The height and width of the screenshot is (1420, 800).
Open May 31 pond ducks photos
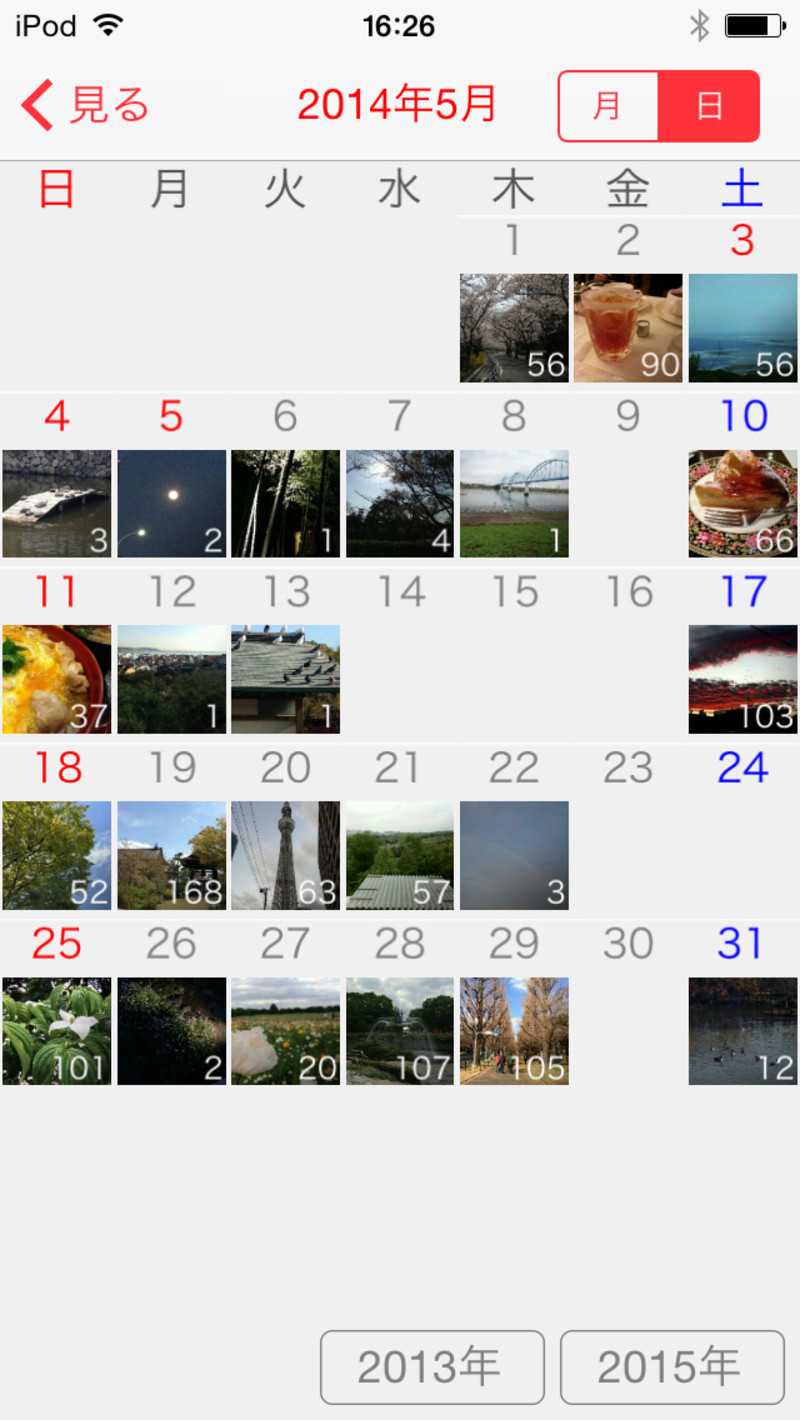point(742,1031)
